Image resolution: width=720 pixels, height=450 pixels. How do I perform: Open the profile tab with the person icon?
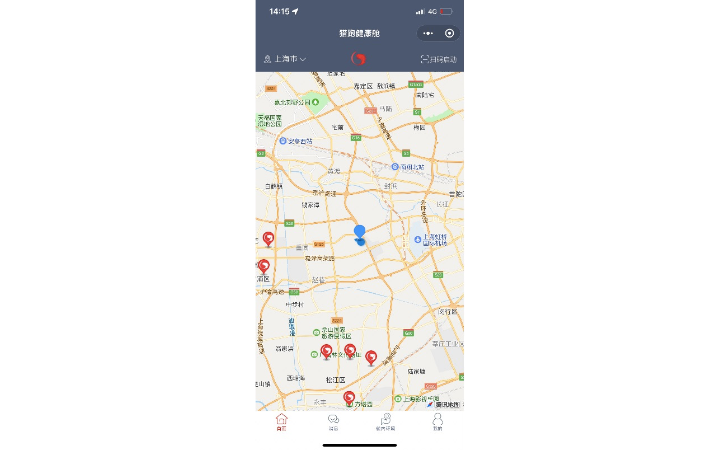click(x=437, y=422)
